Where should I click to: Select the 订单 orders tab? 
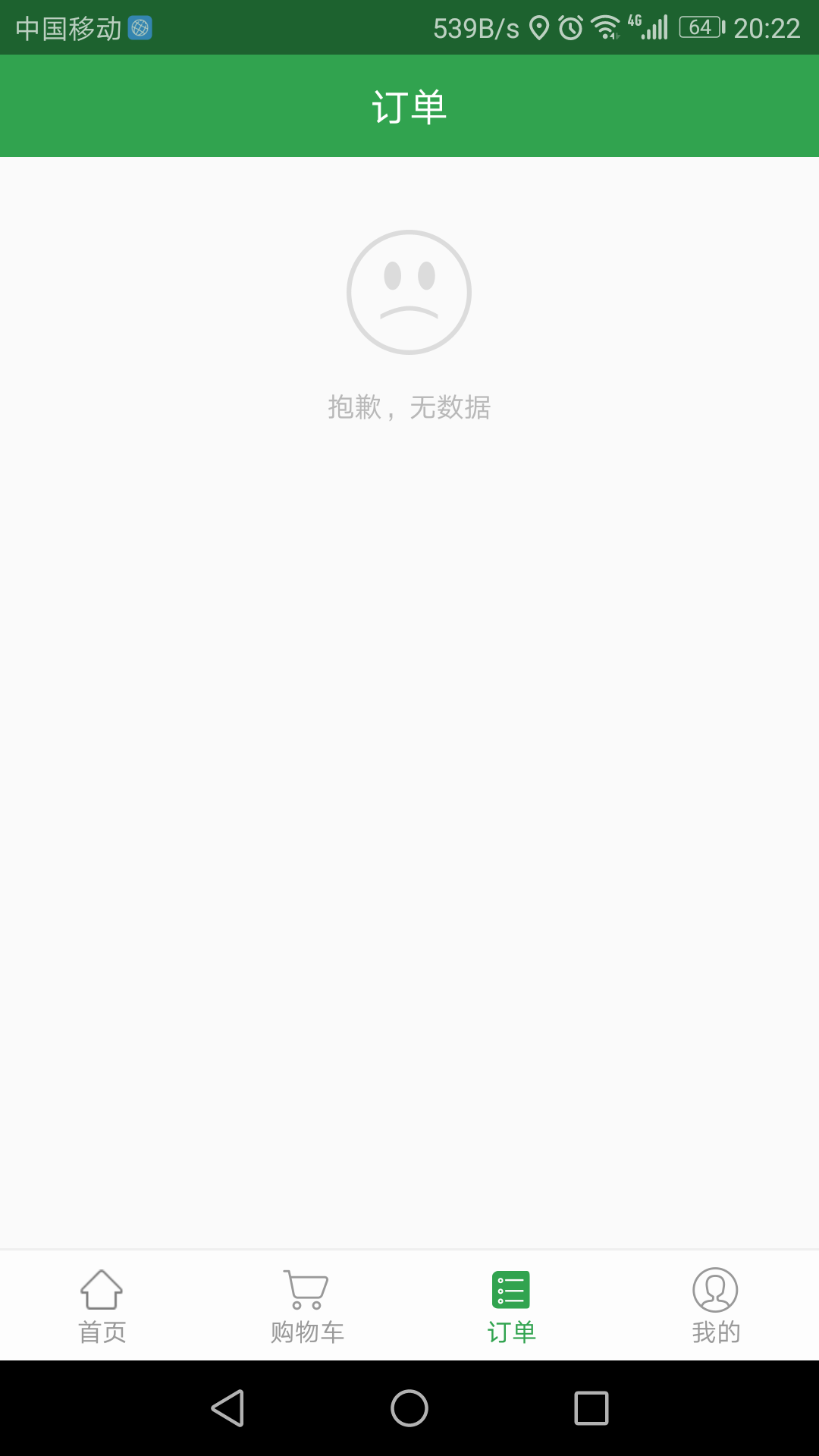click(x=511, y=1306)
